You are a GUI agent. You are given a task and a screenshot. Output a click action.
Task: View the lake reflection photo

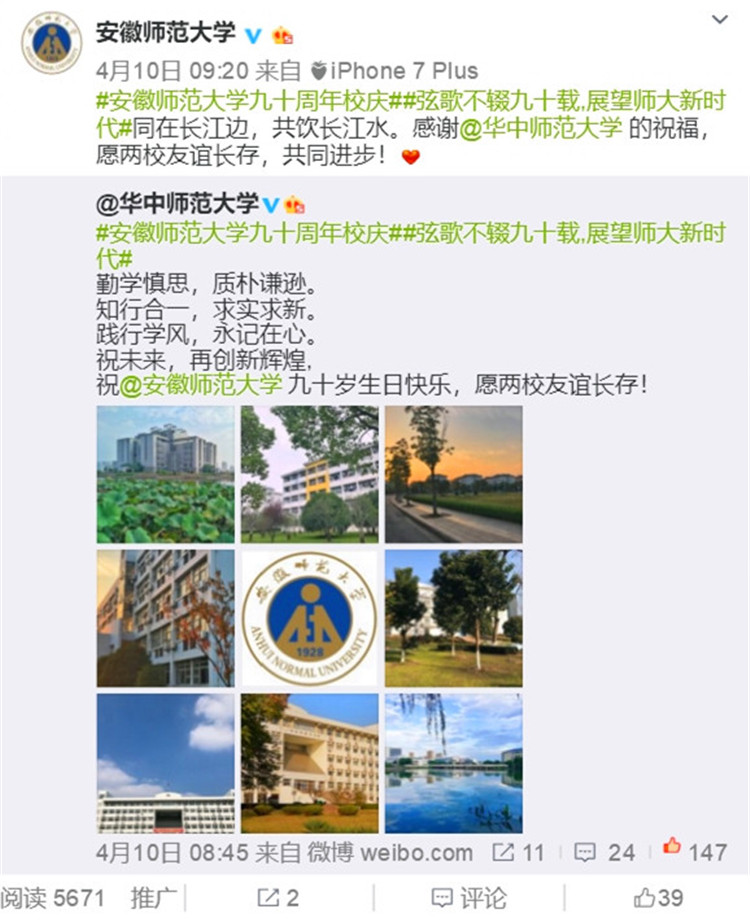click(x=454, y=763)
